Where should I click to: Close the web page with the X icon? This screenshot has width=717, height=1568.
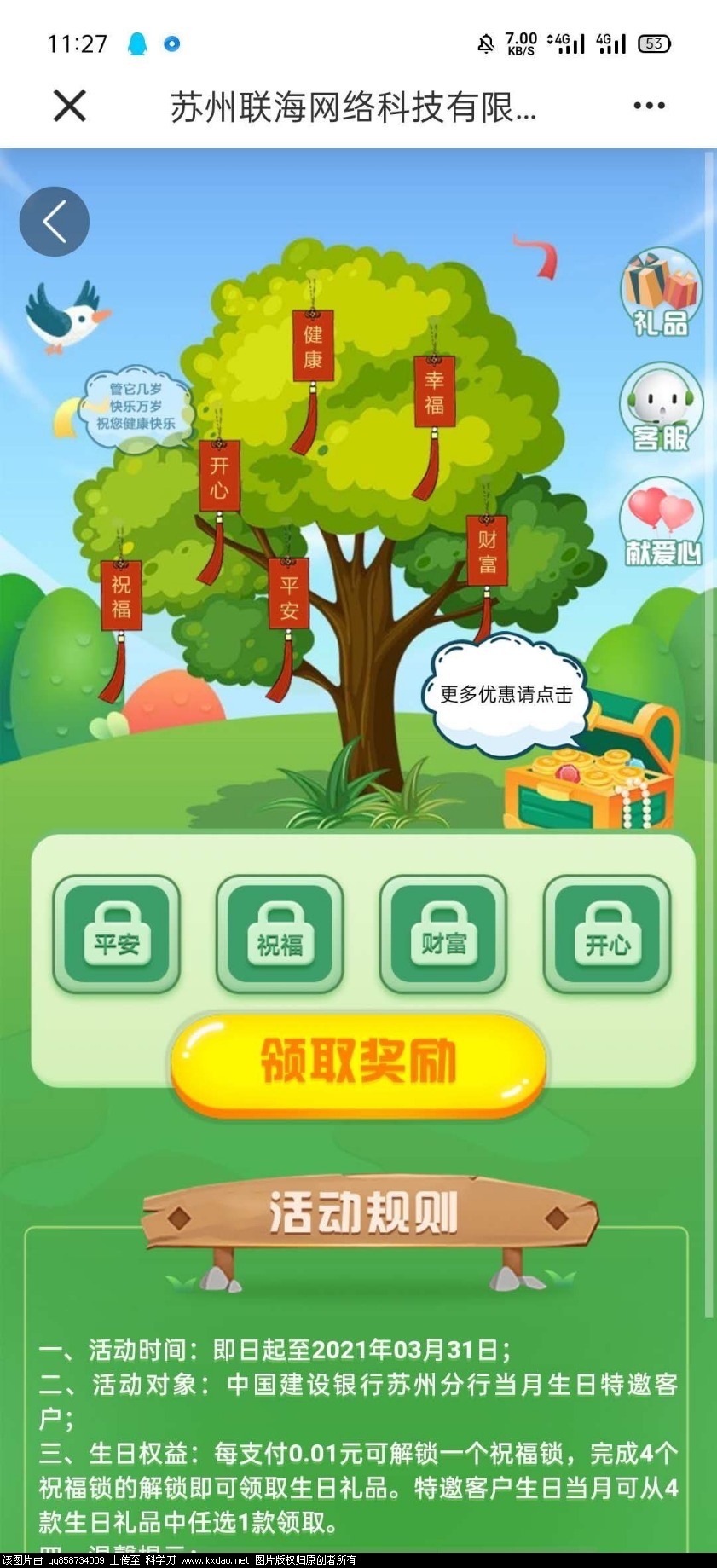[69, 106]
